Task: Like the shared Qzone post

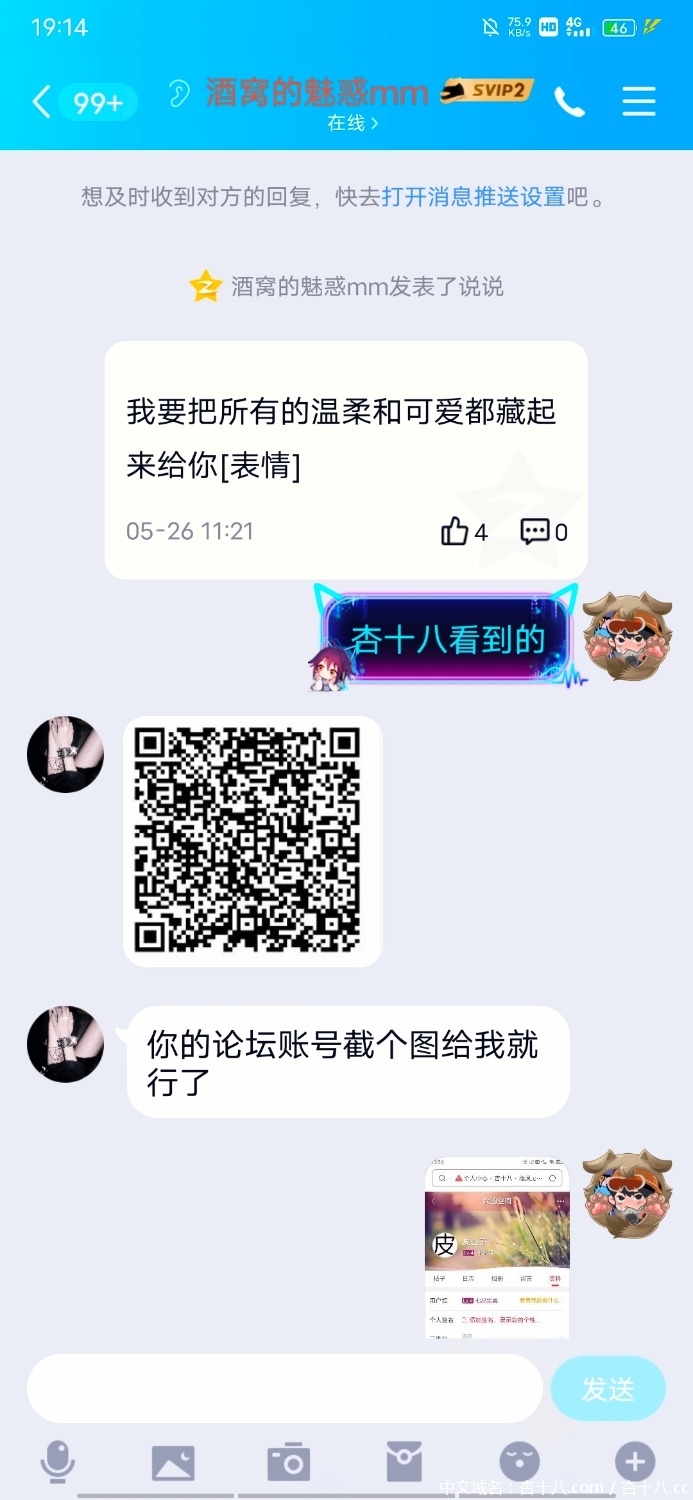Action: [x=455, y=531]
